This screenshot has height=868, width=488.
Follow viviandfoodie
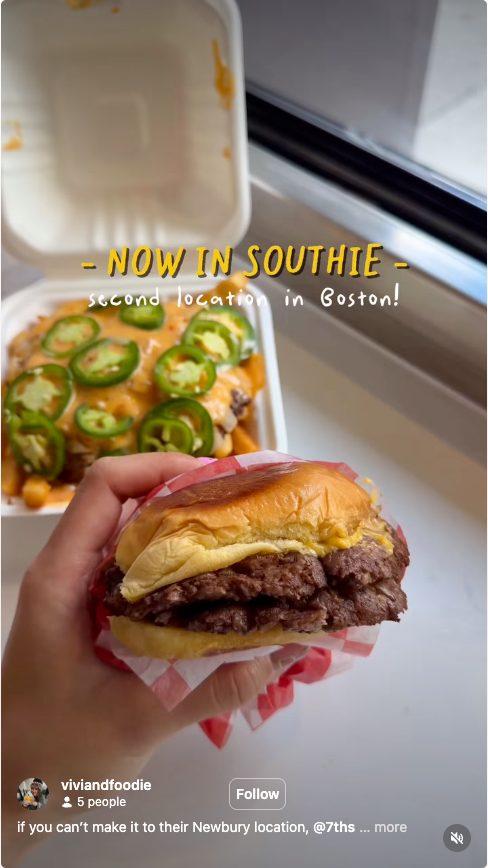click(x=257, y=794)
